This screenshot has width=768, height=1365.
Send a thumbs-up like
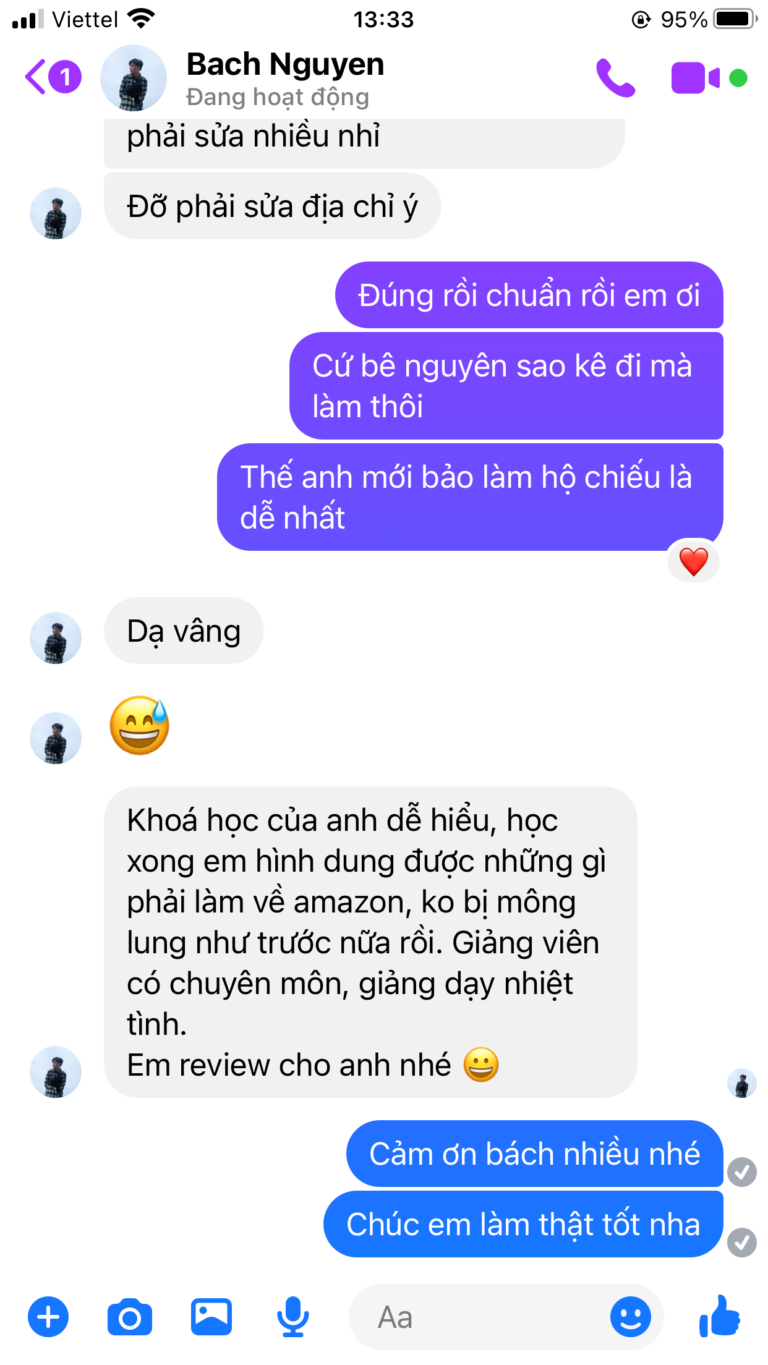click(719, 1316)
